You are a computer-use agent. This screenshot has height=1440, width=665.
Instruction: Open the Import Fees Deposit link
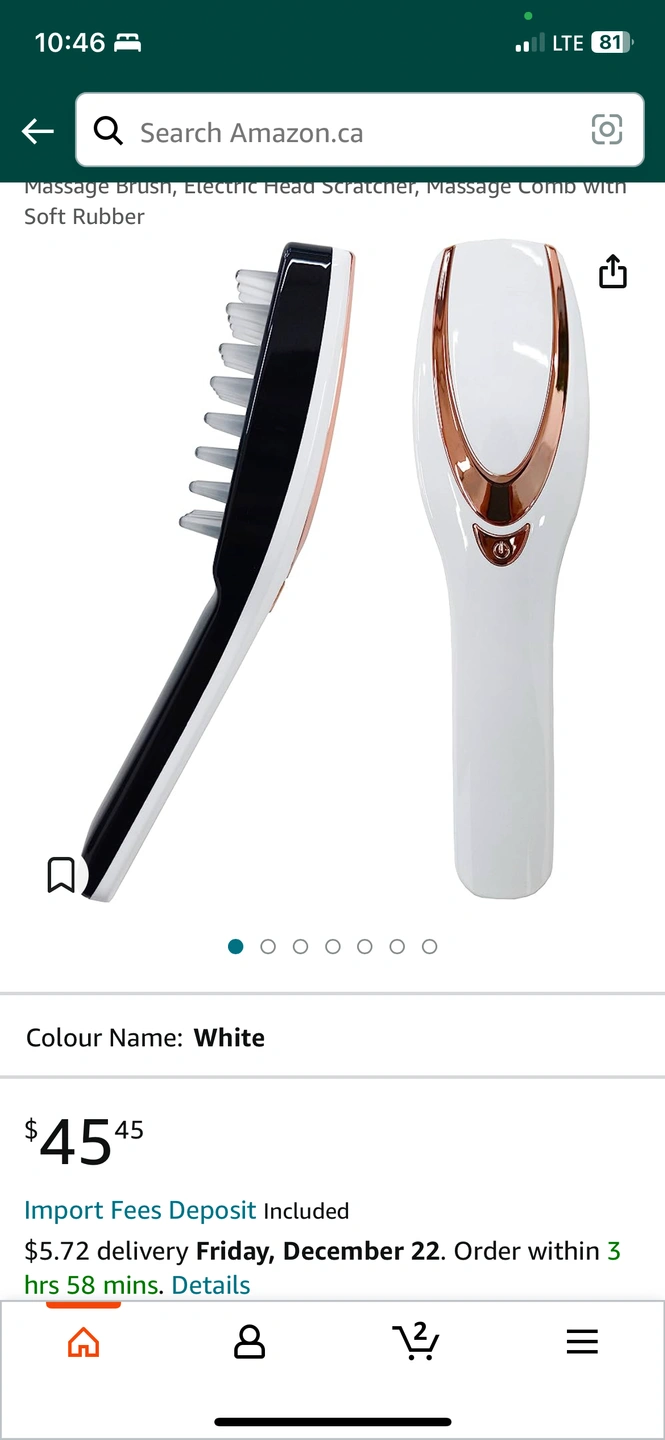click(140, 1210)
